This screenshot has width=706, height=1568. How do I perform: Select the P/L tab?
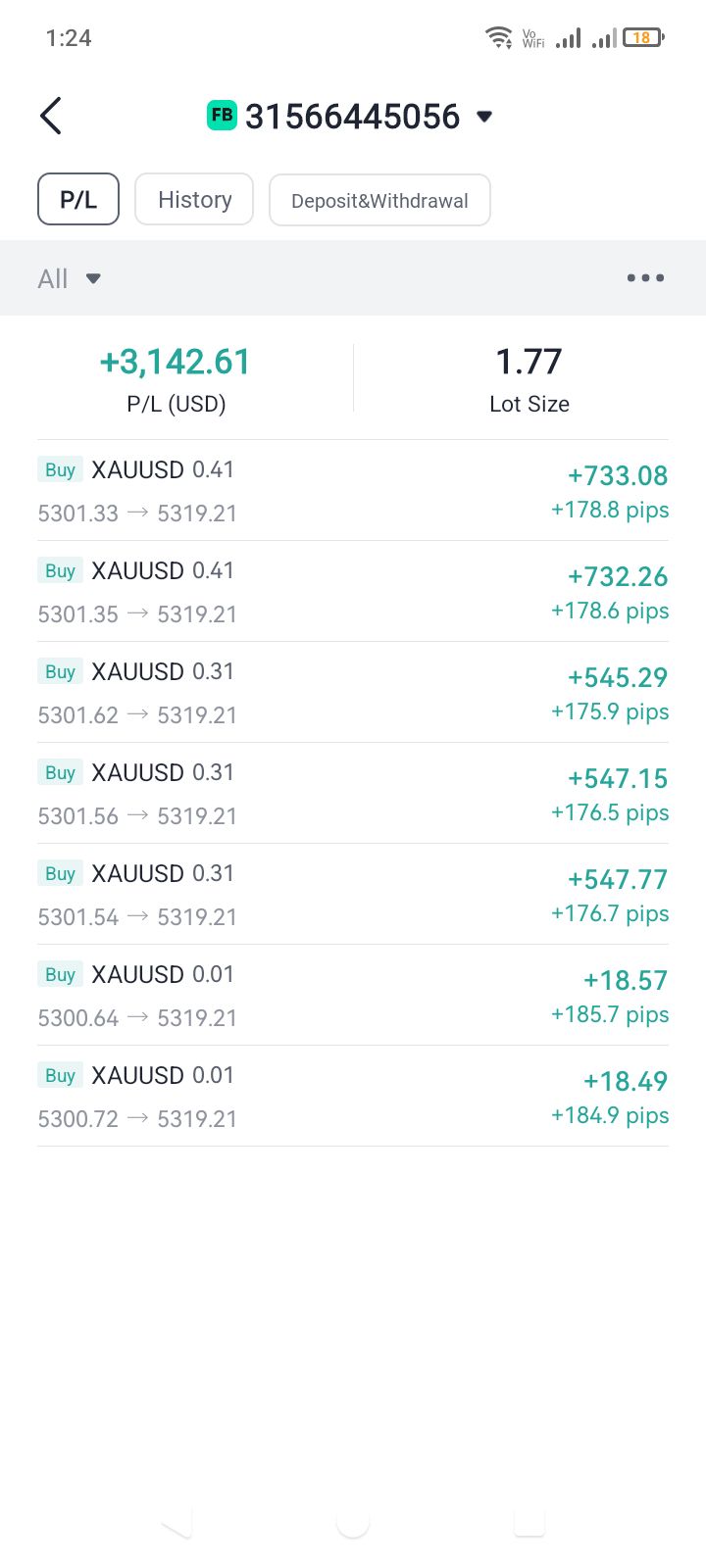pos(78,200)
